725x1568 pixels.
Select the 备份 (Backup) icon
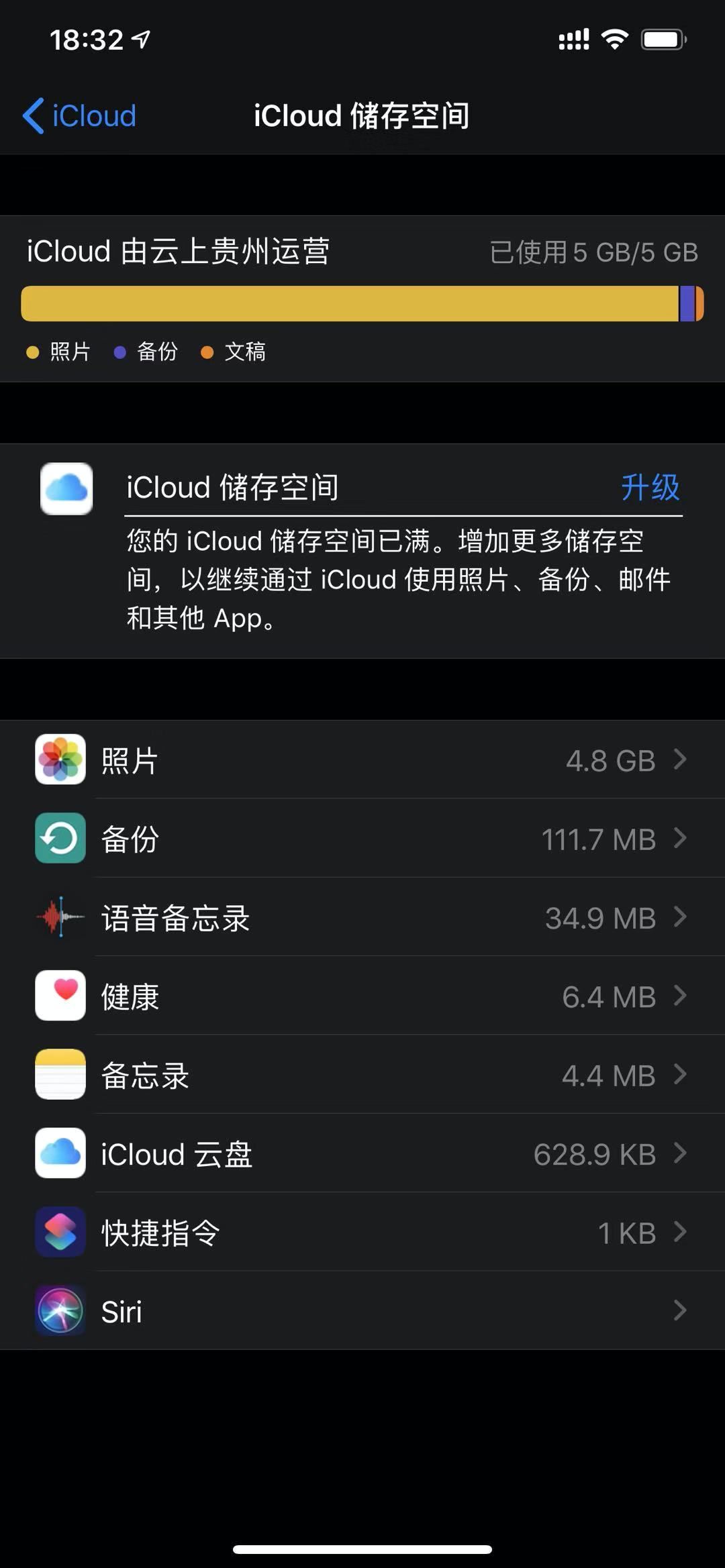[x=59, y=839]
